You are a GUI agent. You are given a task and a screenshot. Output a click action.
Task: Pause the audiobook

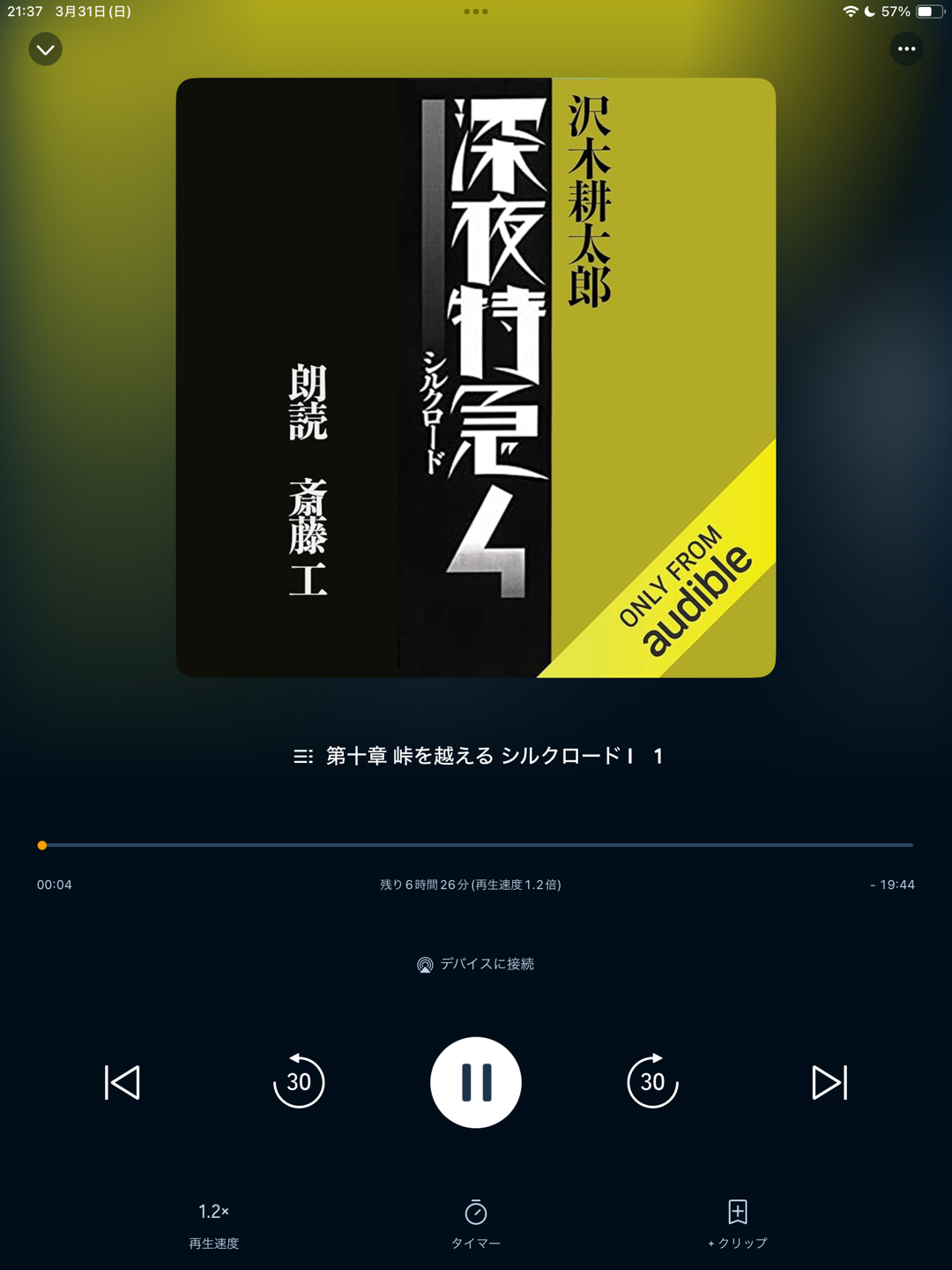(x=476, y=1082)
